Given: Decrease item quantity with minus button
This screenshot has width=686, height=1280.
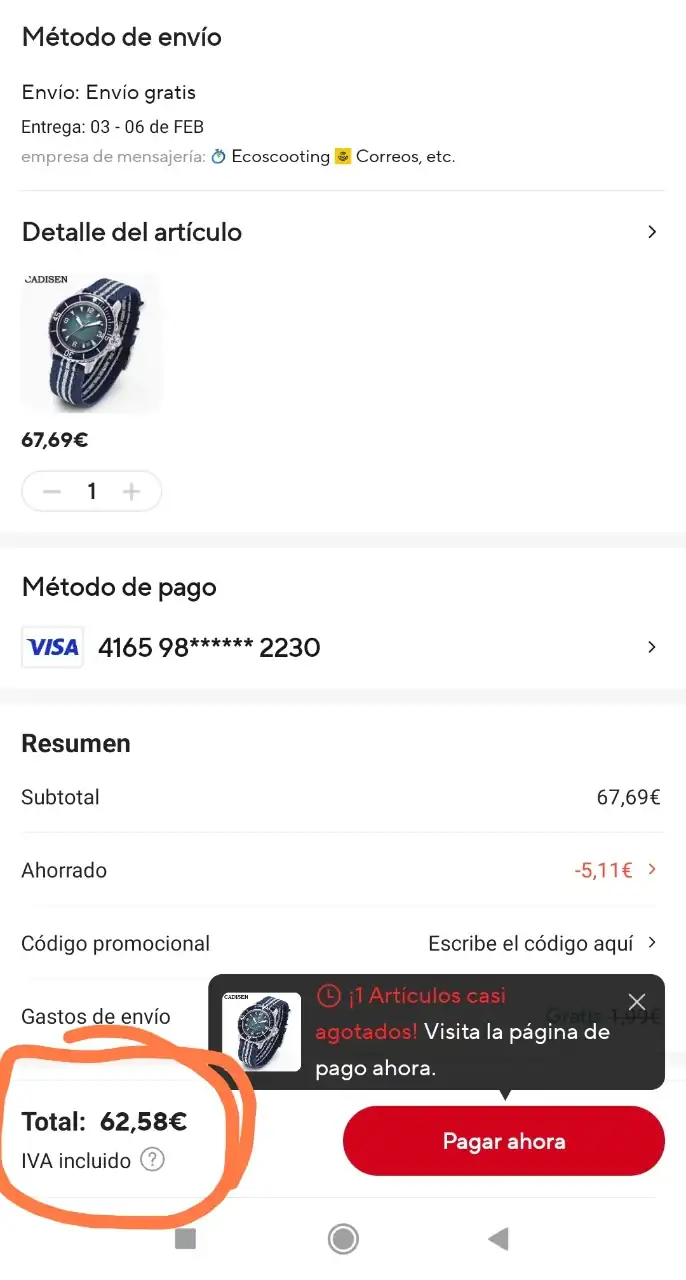Looking at the screenshot, I should [53, 491].
